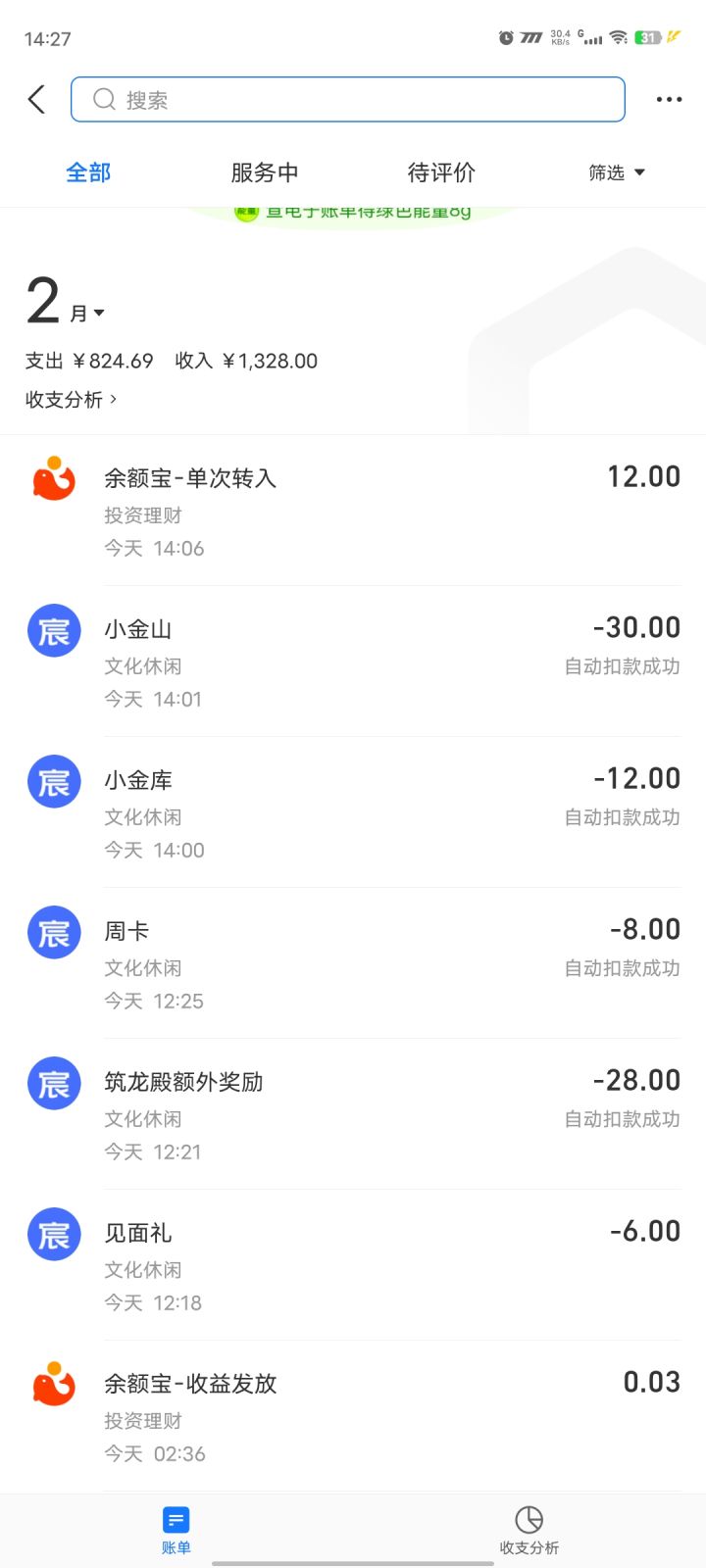The height and width of the screenshot is (1568, 706).
Task: Open the three-dot overflow menu
Action: [x=669, y=100]
